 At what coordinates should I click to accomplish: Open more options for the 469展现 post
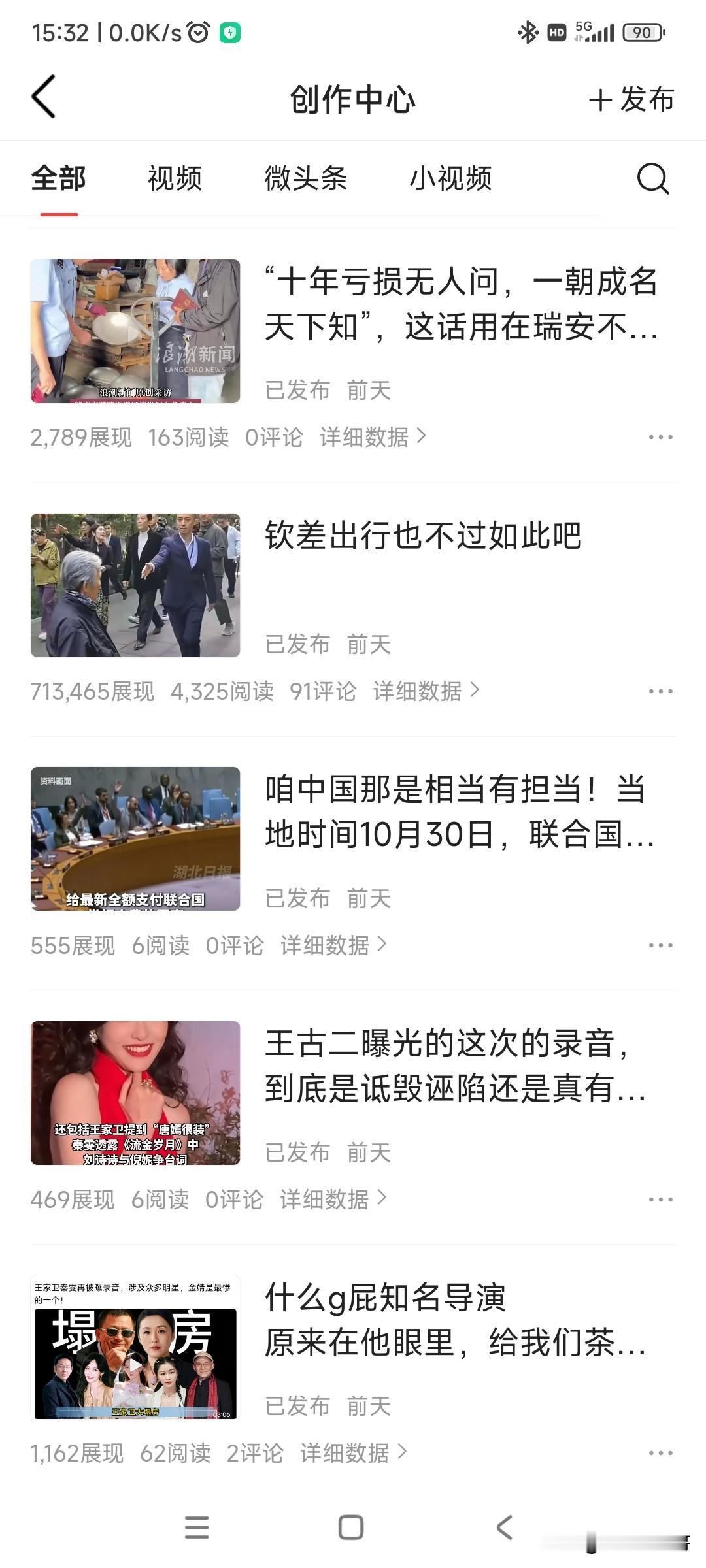click(x=660, y=1200)
